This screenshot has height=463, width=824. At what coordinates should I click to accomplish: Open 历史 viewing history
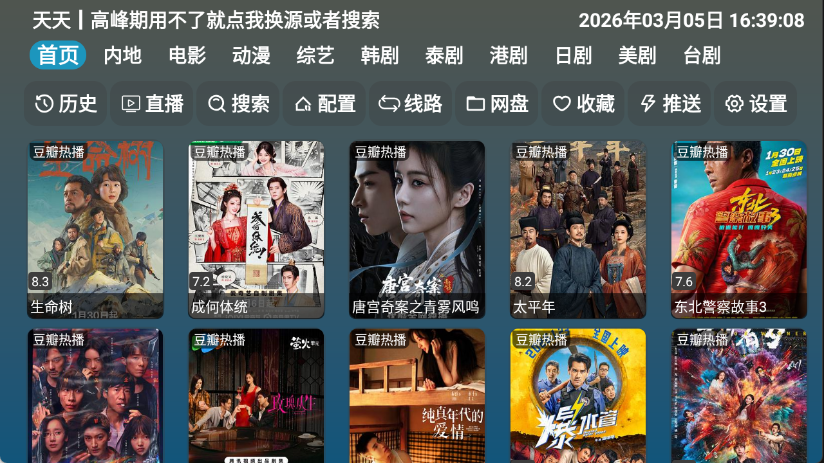point(67,103)
